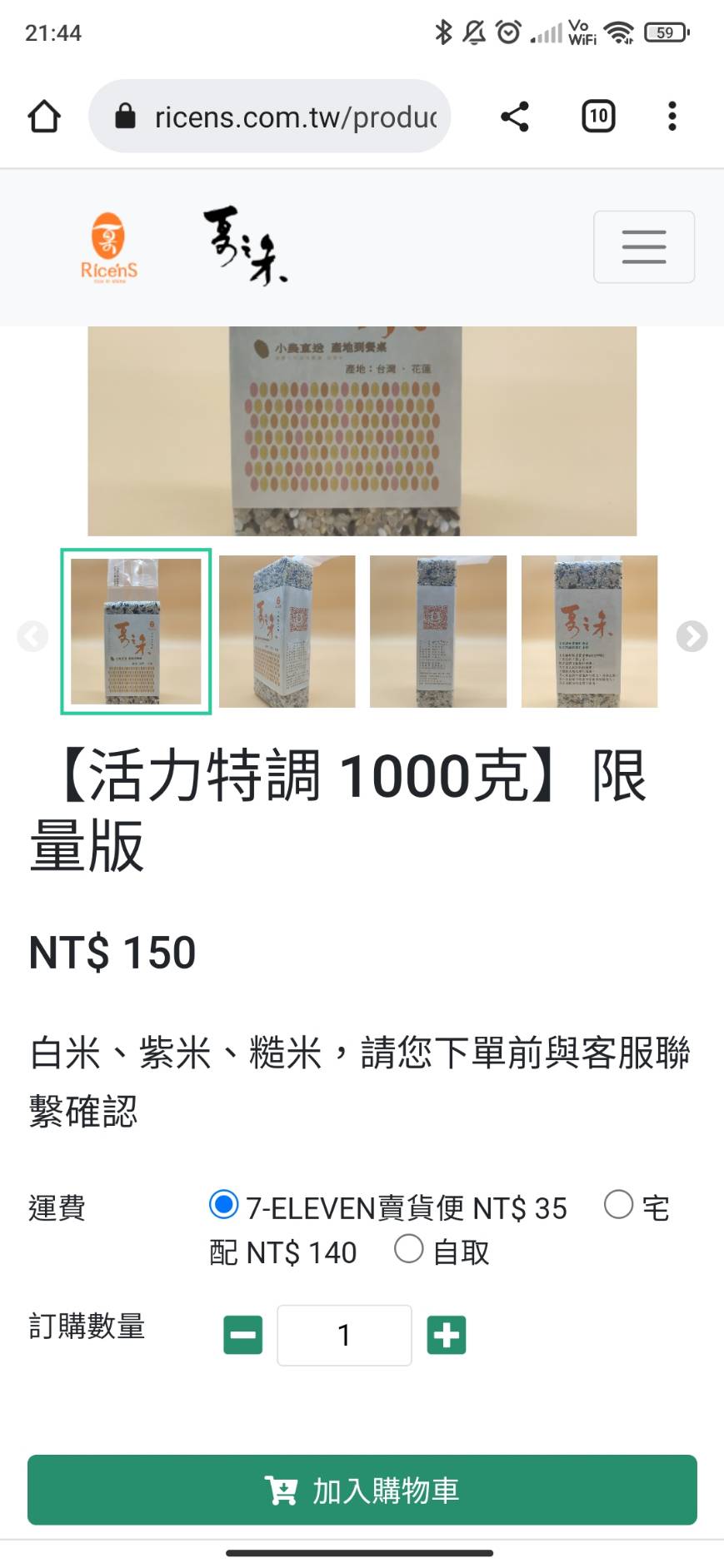Tap the left arrow in the thumbnail carousel
Image resolution: width=724 pixels, height=1568 pixels.
tap(32, 636)
